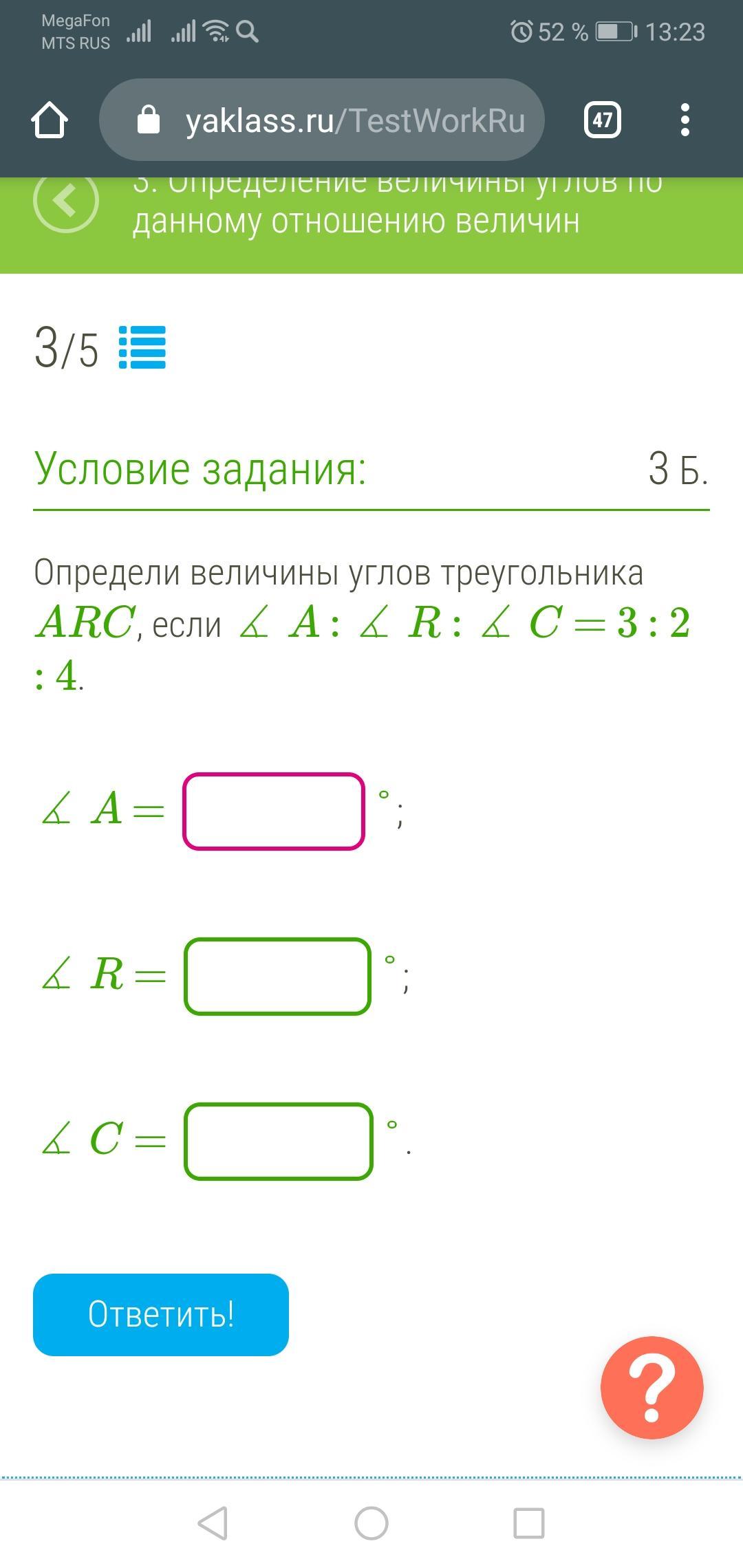The height and width of the screenshot is (1568, 743).
Task: Tap the yaklass.ru address bar
Action: (322, 120)
